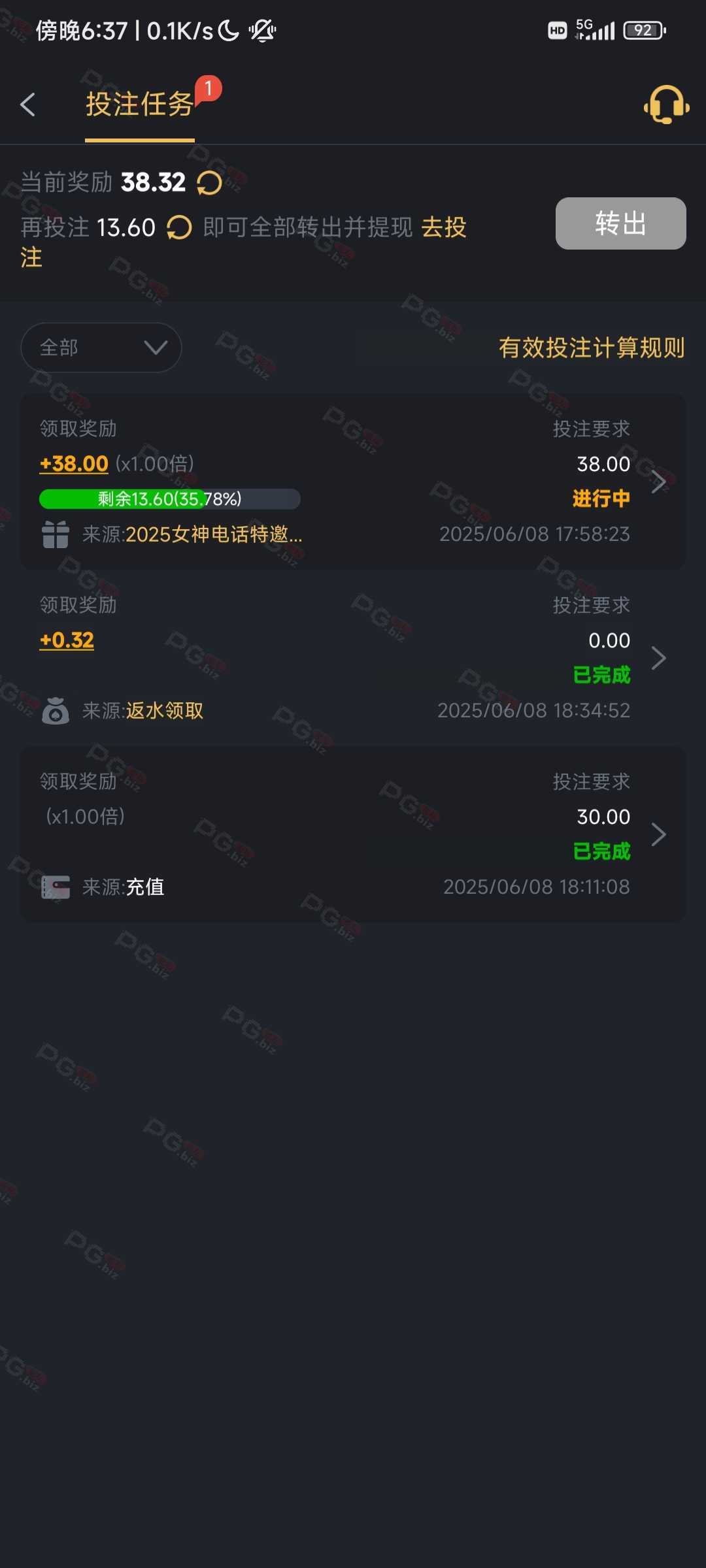Refresh the current reward 38.32
706x1568 pixels.
pyautogui.click(x=209, y=183)
